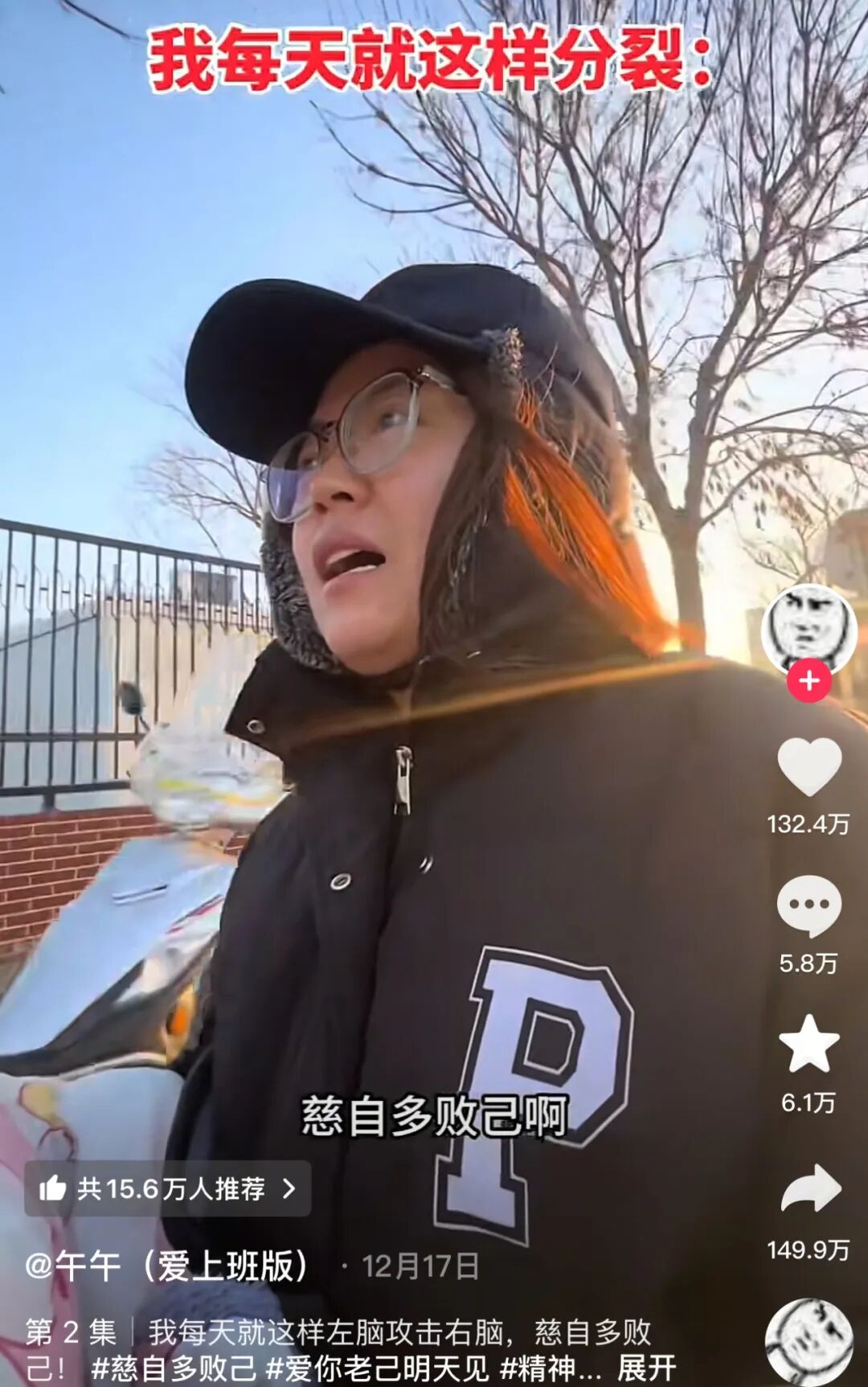Screen dimensions: 868x1387
Task: Favorite the video with the star icon
Action: tap(809, 1044)
